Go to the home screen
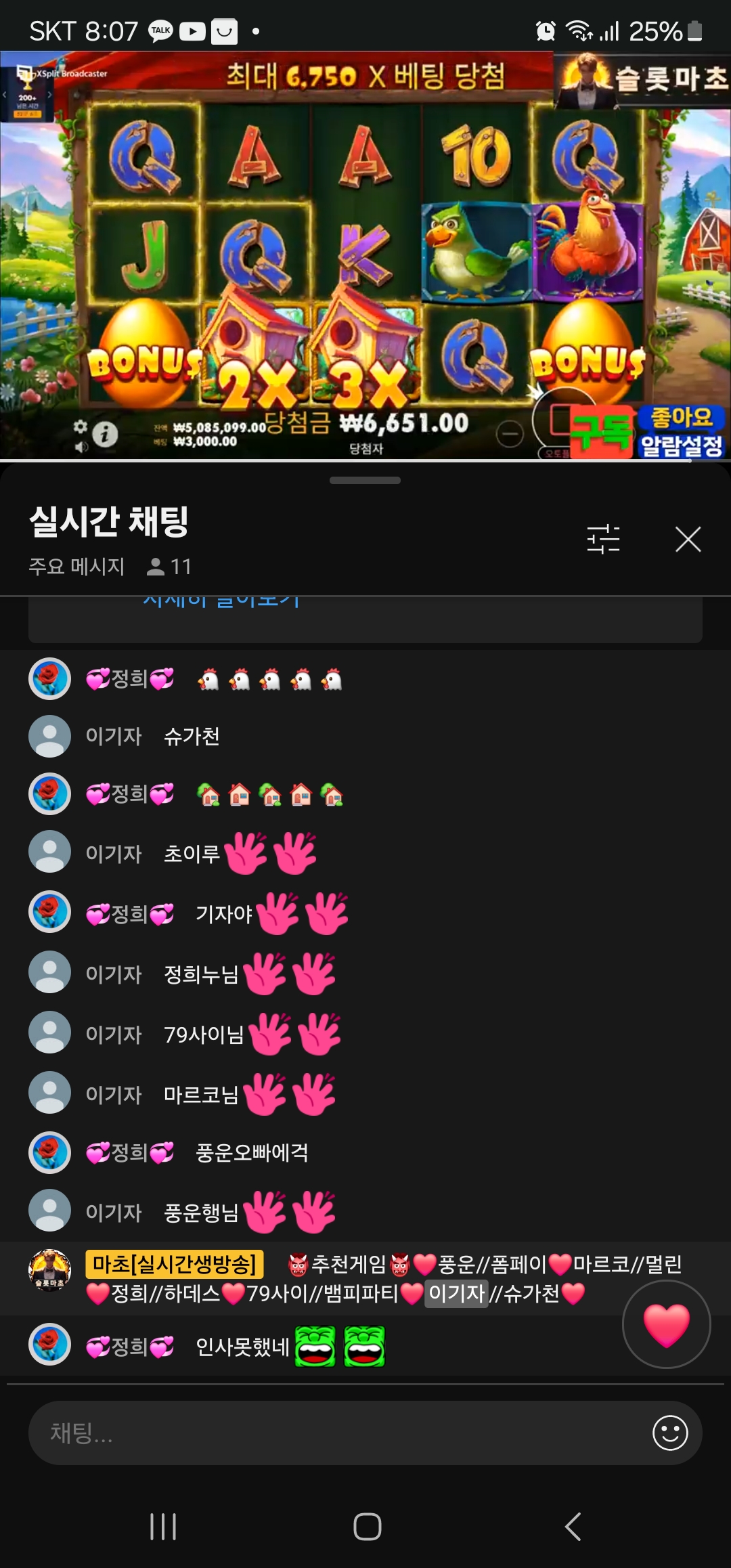 coord(367,1526)
